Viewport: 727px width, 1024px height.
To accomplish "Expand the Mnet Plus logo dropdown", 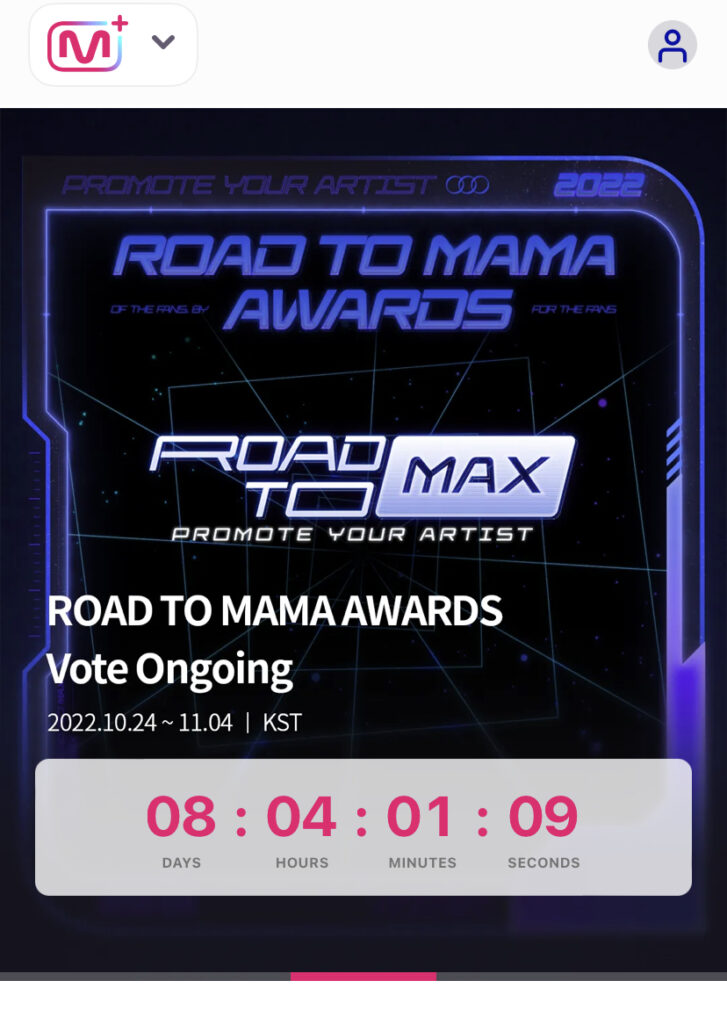I will [163, 43].
